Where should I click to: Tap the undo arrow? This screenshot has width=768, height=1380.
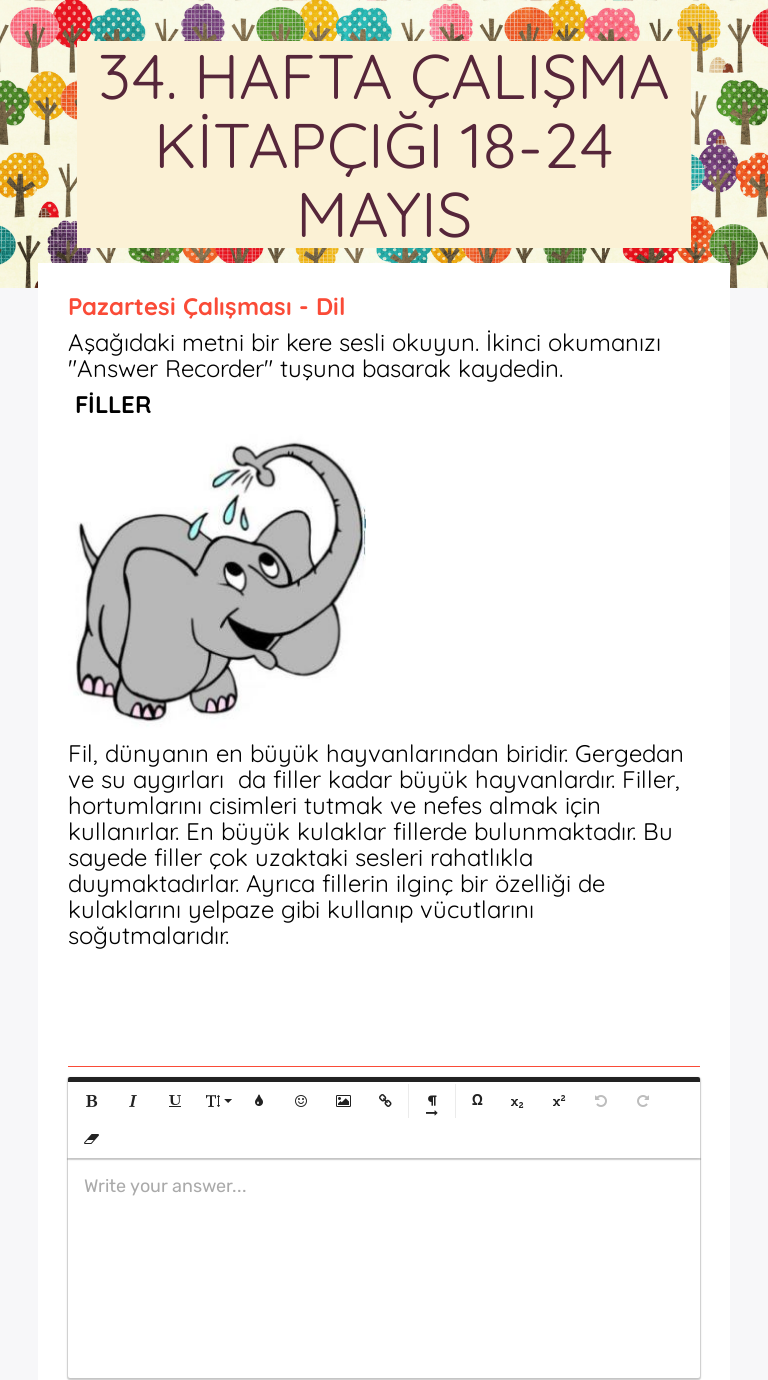[601, 1101]
